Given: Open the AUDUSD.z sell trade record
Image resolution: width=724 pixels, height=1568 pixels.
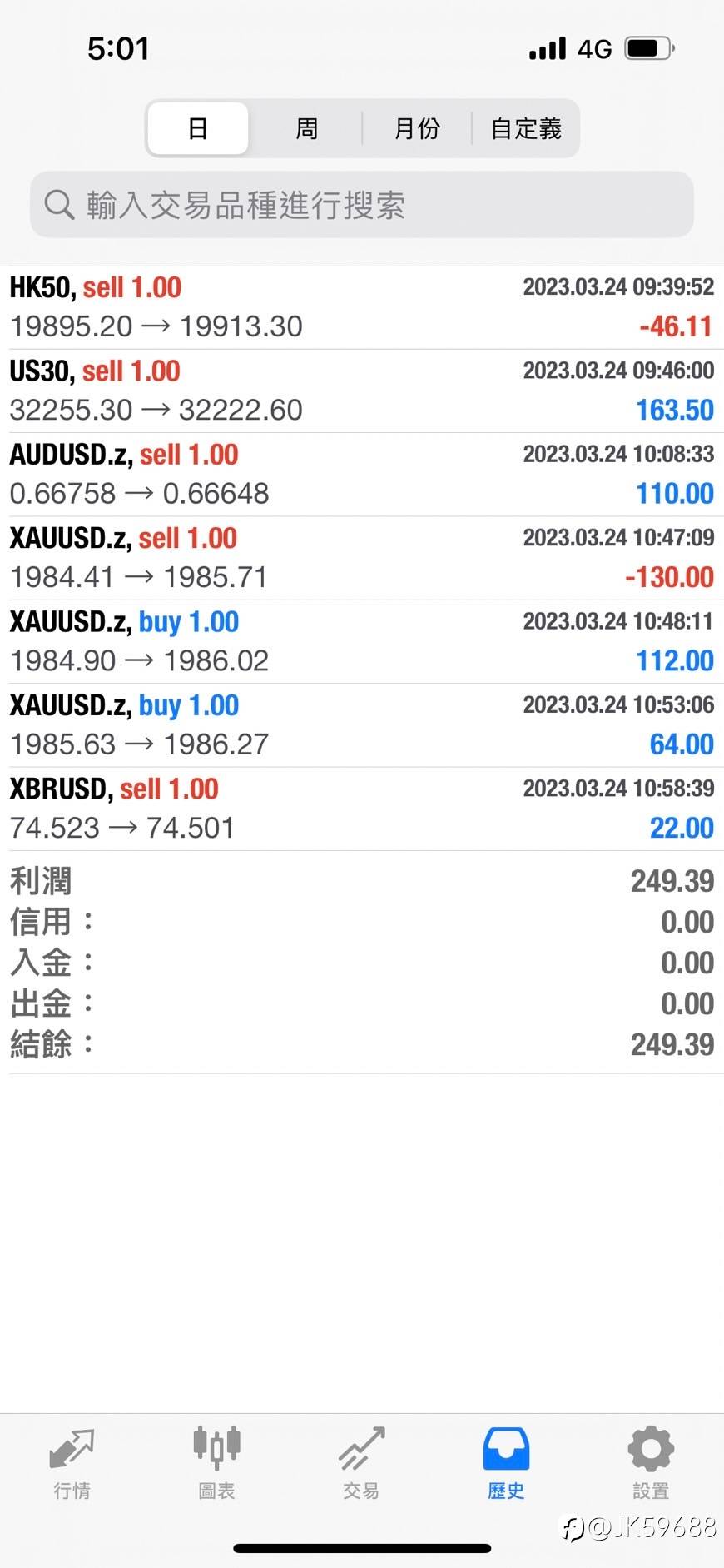Looking at the screenshot, I should [362, 475].
